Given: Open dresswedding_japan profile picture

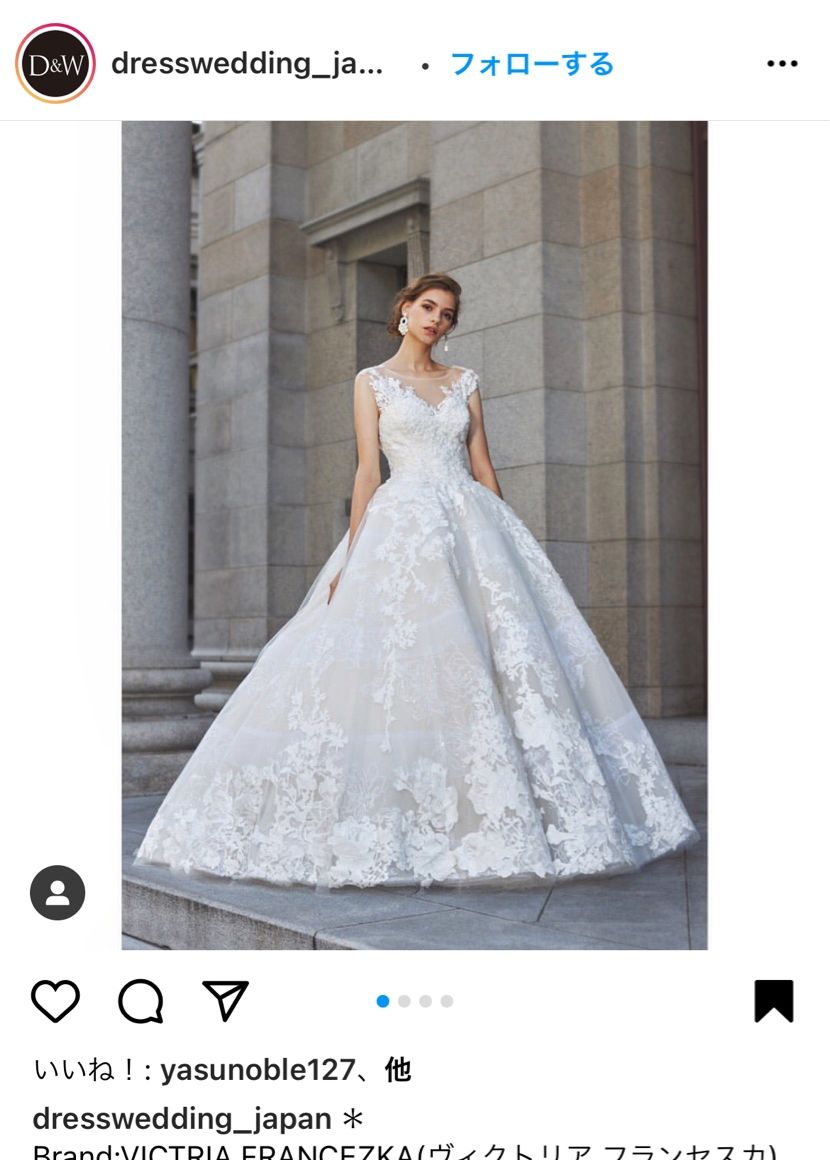Looking at the screenshot, I should click(x=56, y=64).
